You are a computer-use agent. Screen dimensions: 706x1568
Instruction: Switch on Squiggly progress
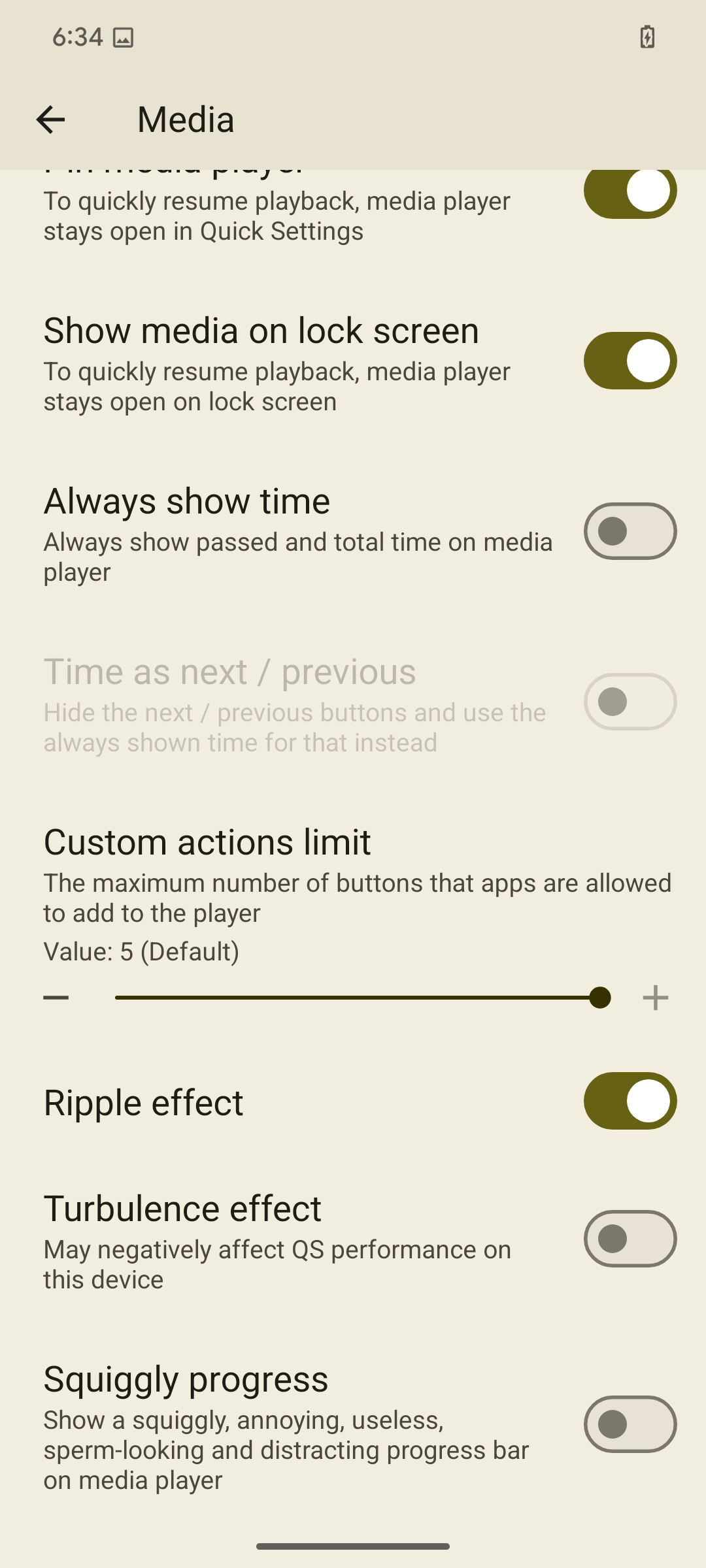(x=630, y=1424)
